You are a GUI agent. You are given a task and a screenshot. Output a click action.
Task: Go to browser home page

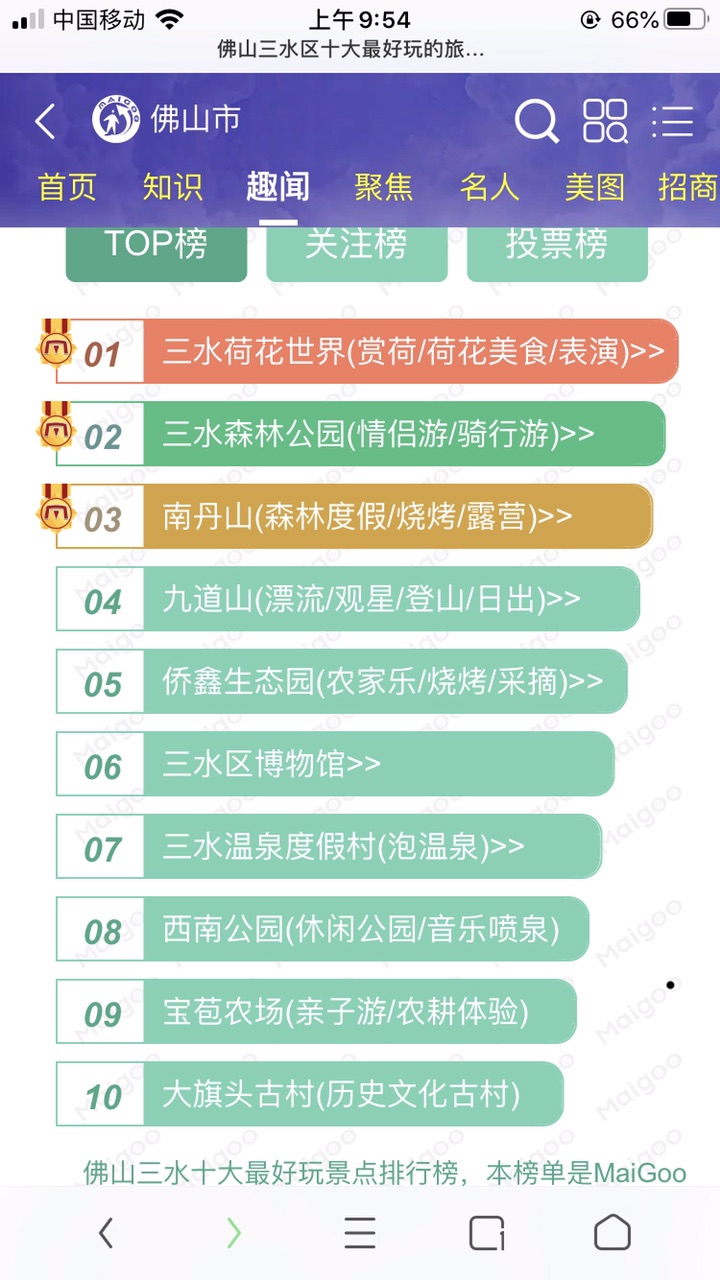(612, 1233)
